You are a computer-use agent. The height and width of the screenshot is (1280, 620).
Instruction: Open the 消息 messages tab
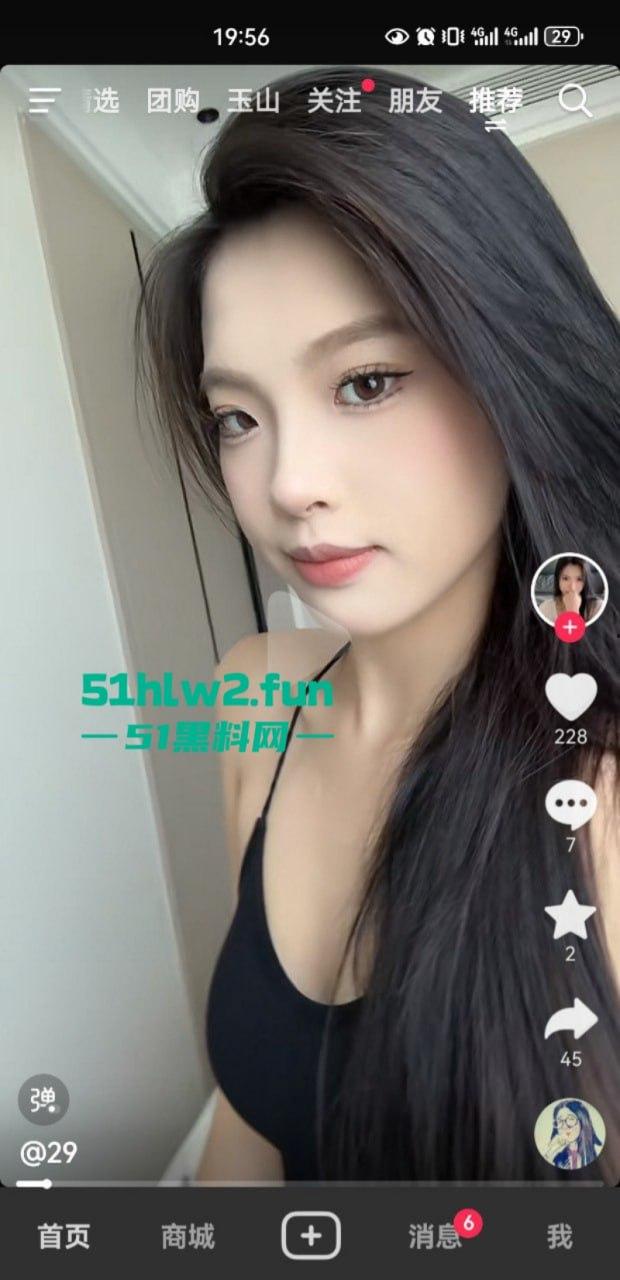click(435, 1237)
